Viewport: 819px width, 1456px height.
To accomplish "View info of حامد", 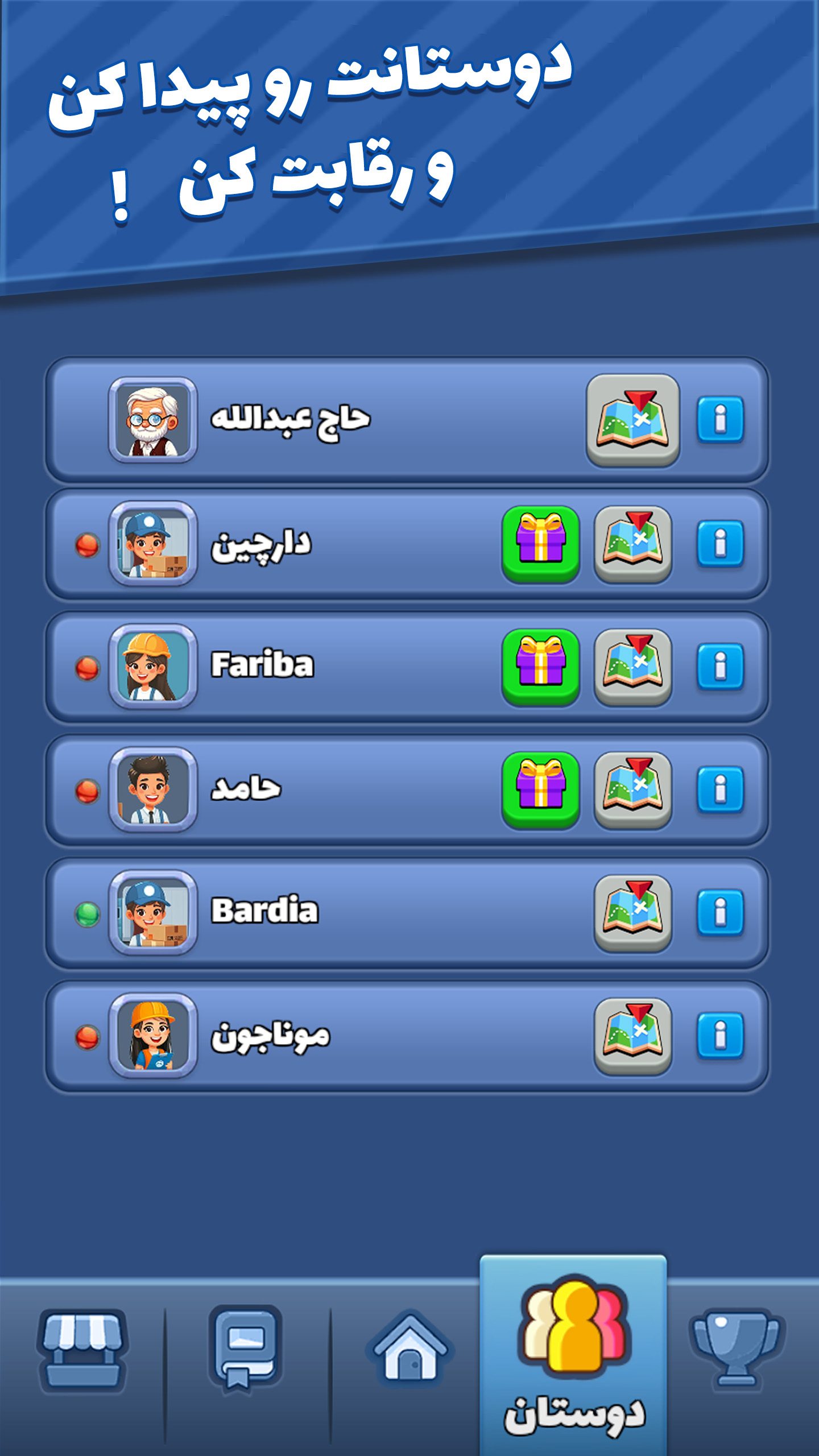I will [x=720, y=789].
